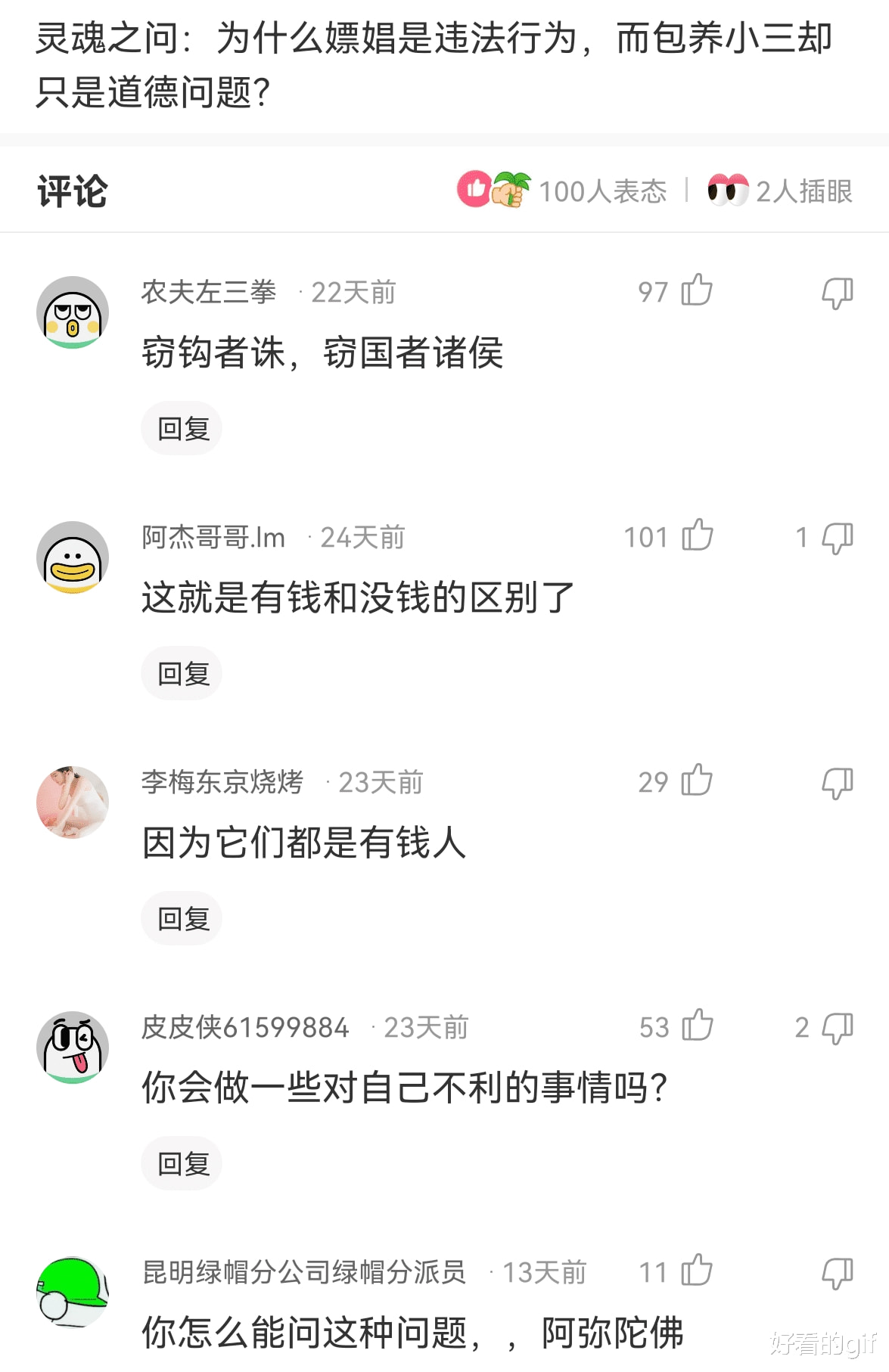Image resolution: width=889 pixels, height=1372 pixels.
Task: View 李梅东京烧烤's profile picture
Action: point(73,802)
